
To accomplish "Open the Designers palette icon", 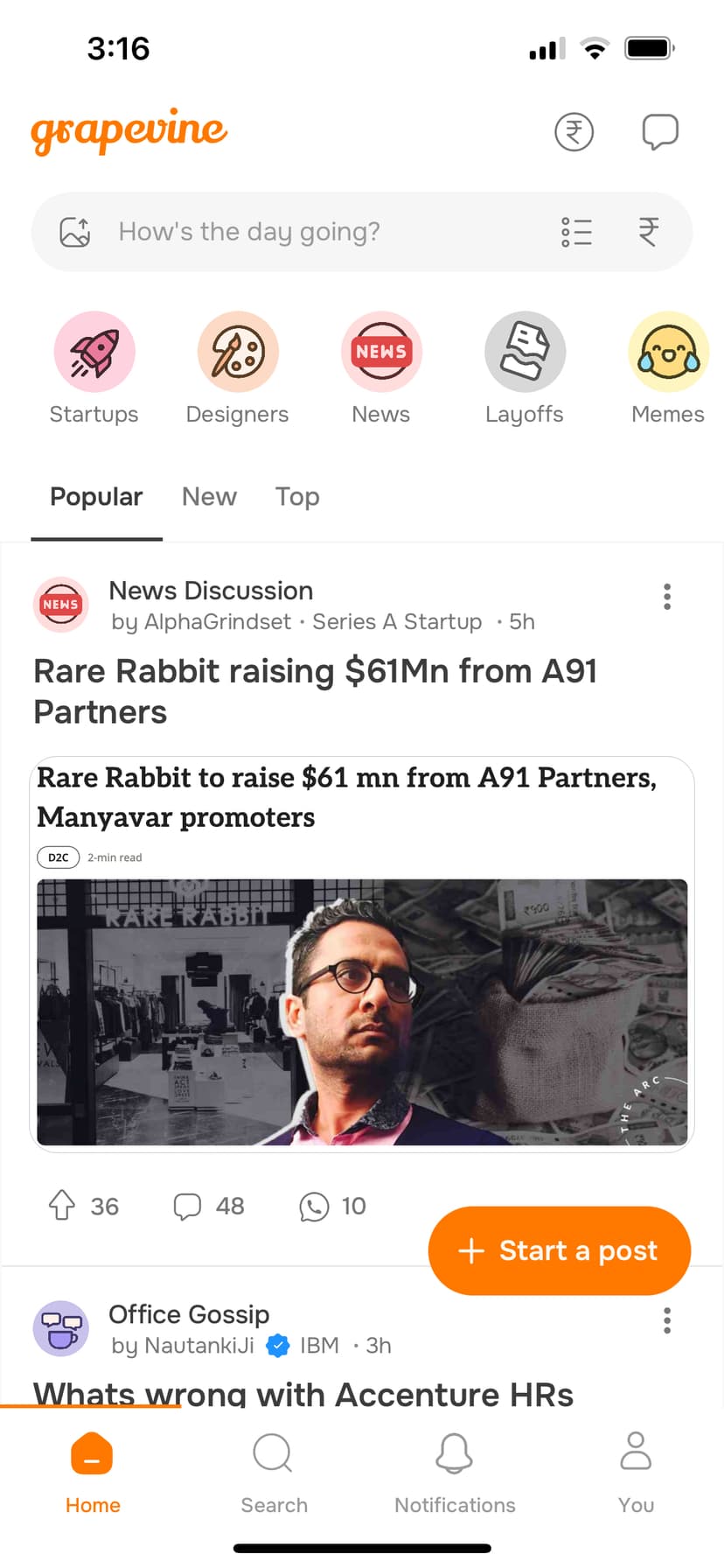I will tap(237, 351).
